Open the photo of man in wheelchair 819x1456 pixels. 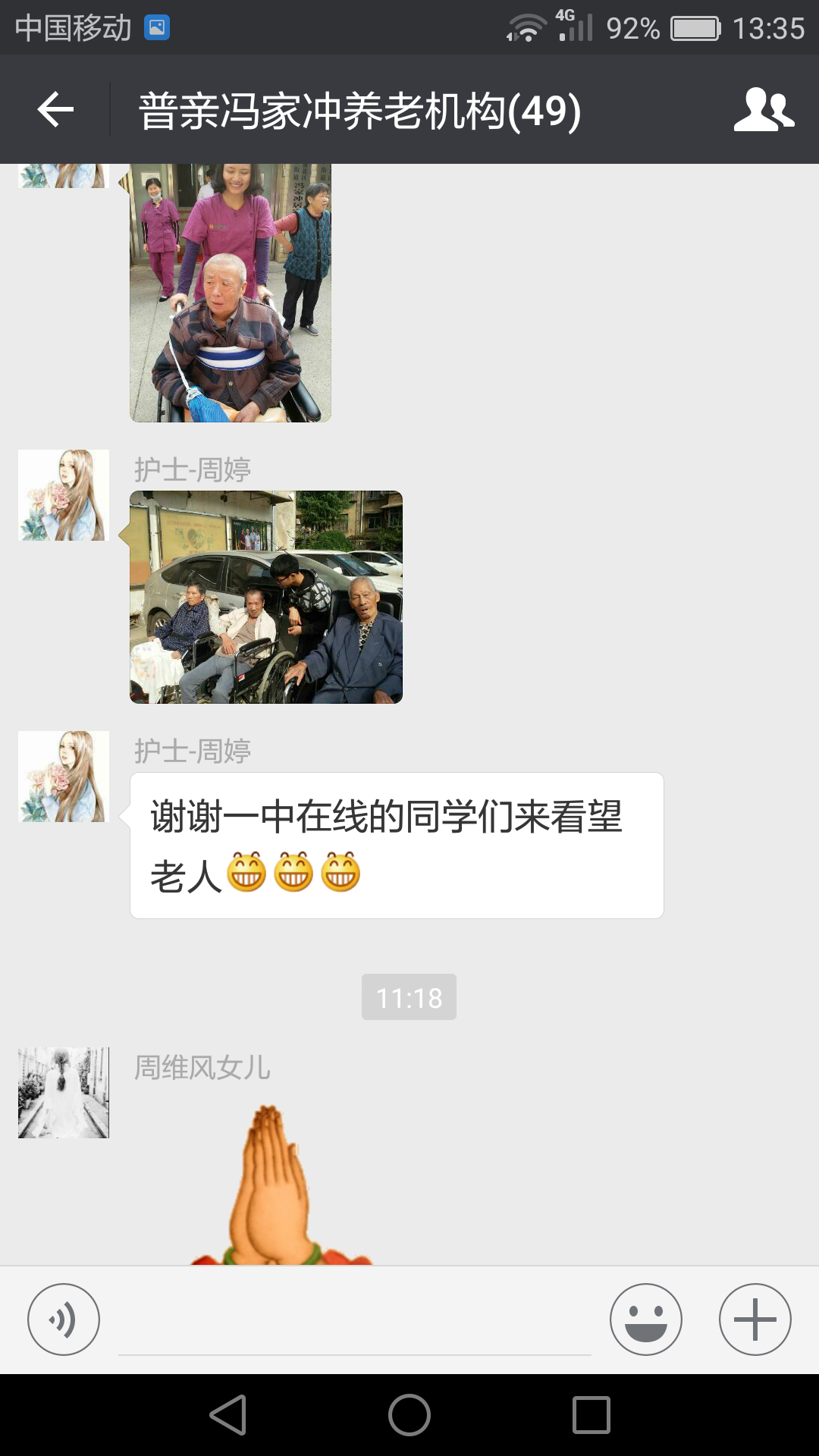click(231, 292)
